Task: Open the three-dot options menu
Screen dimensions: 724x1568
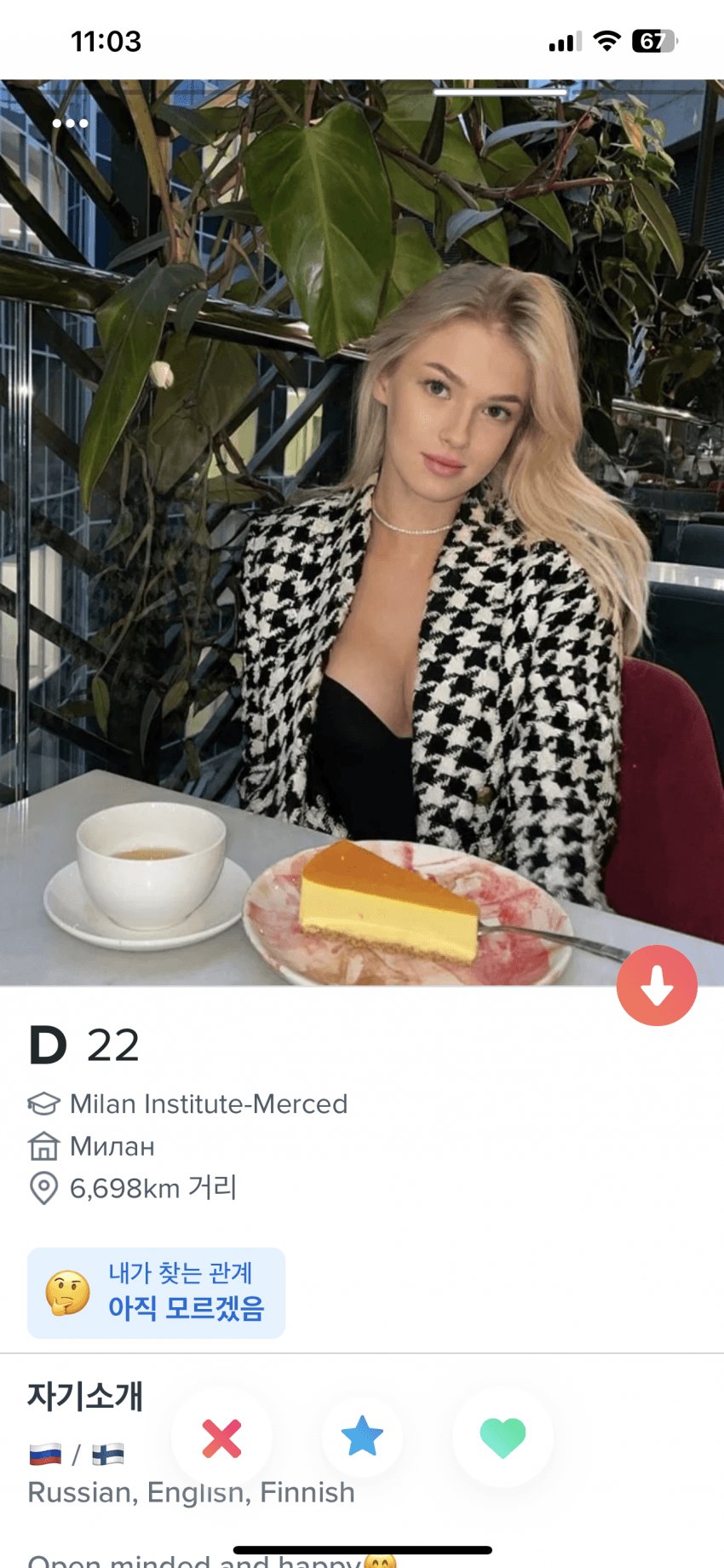Action: [70, 124]
